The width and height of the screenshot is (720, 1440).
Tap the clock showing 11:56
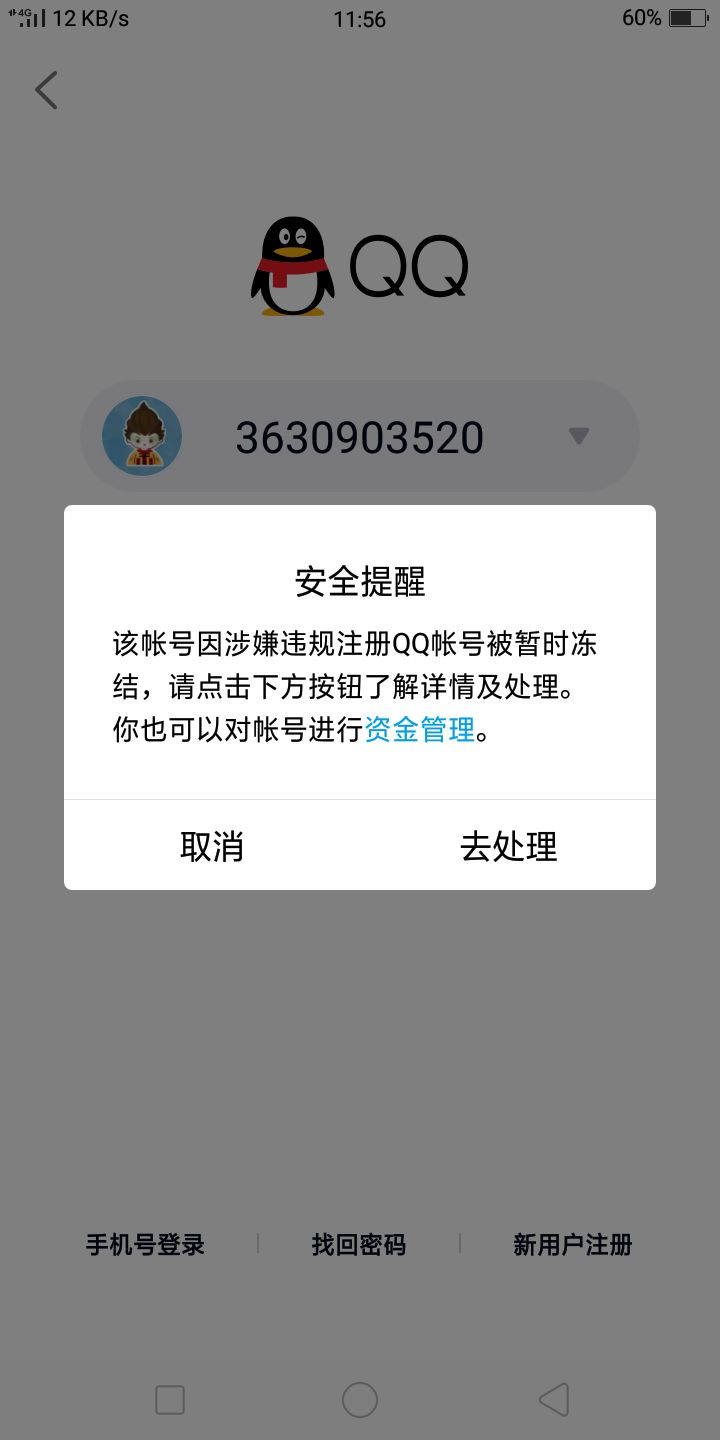point(360,18)
